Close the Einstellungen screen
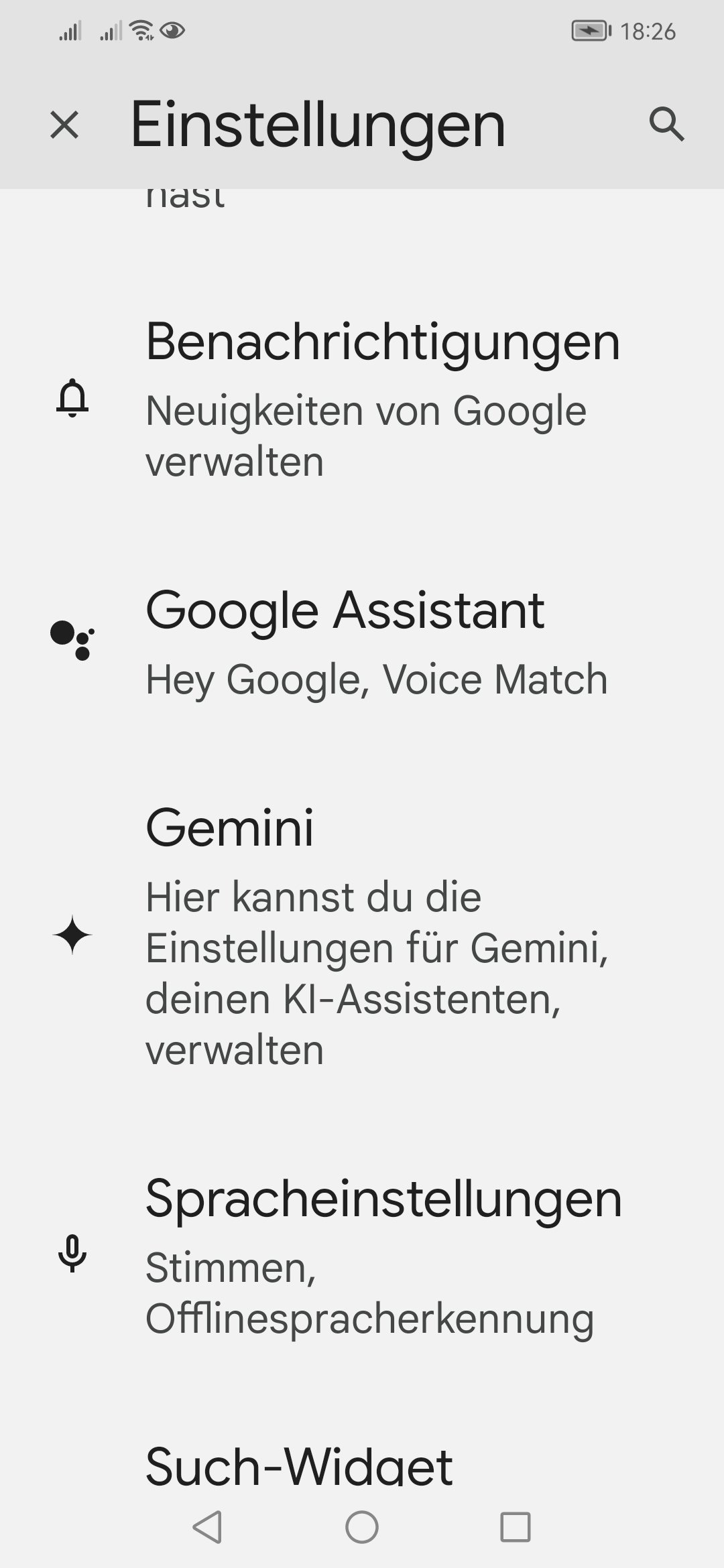Screen dimensions: 724x1568 pyautogui.click(x=64, y=125)
